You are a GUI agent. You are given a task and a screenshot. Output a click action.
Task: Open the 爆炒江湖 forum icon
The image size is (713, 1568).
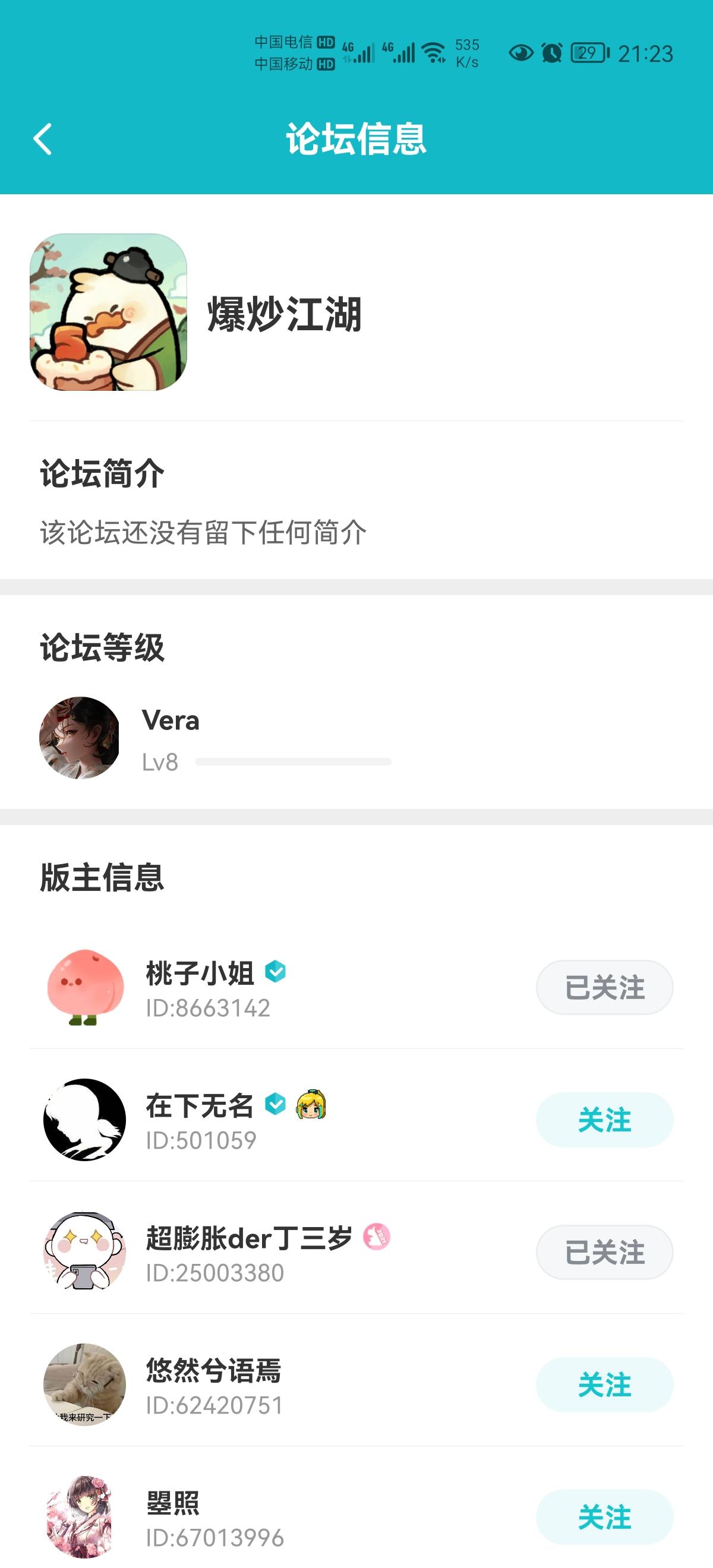108,312
